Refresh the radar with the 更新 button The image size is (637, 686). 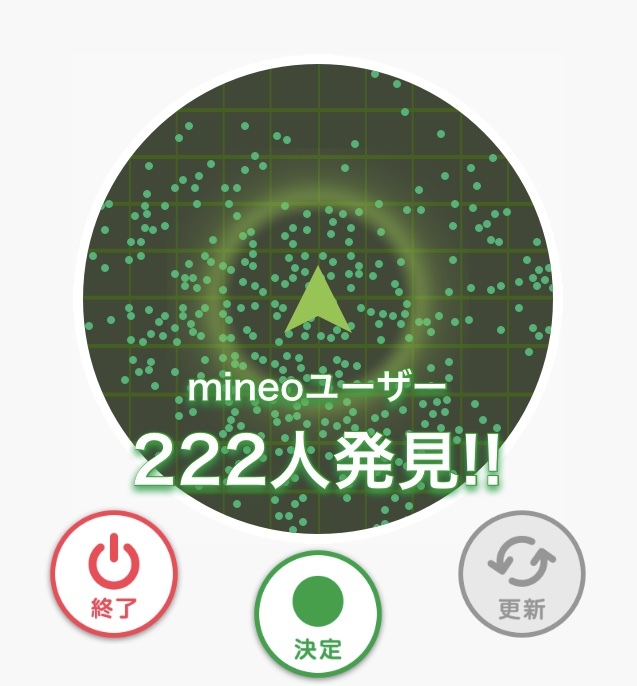coord(521,574)
